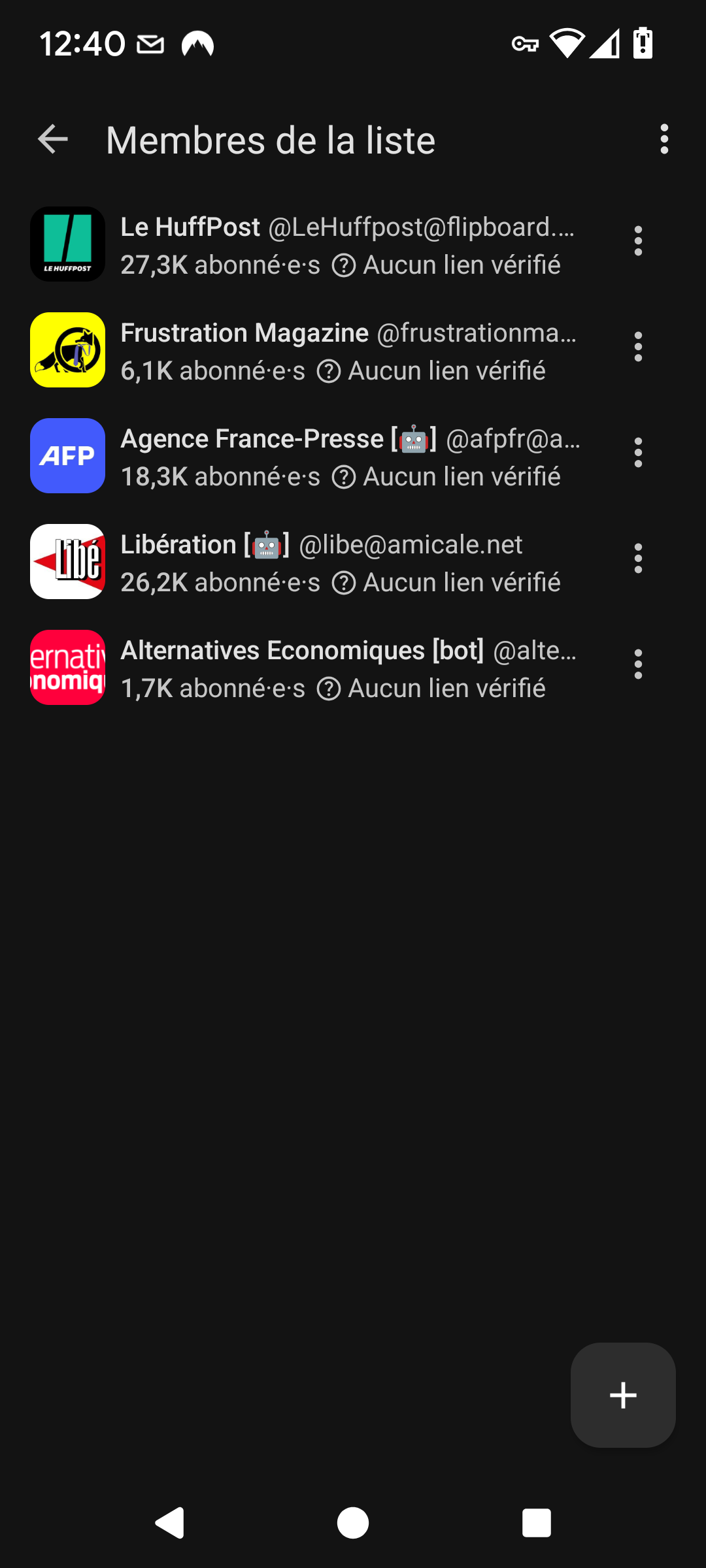Open the options menu for Le HuffPost
This screenshot has width=706, height=1568.
pyautogui.click(x=638, y=241)
